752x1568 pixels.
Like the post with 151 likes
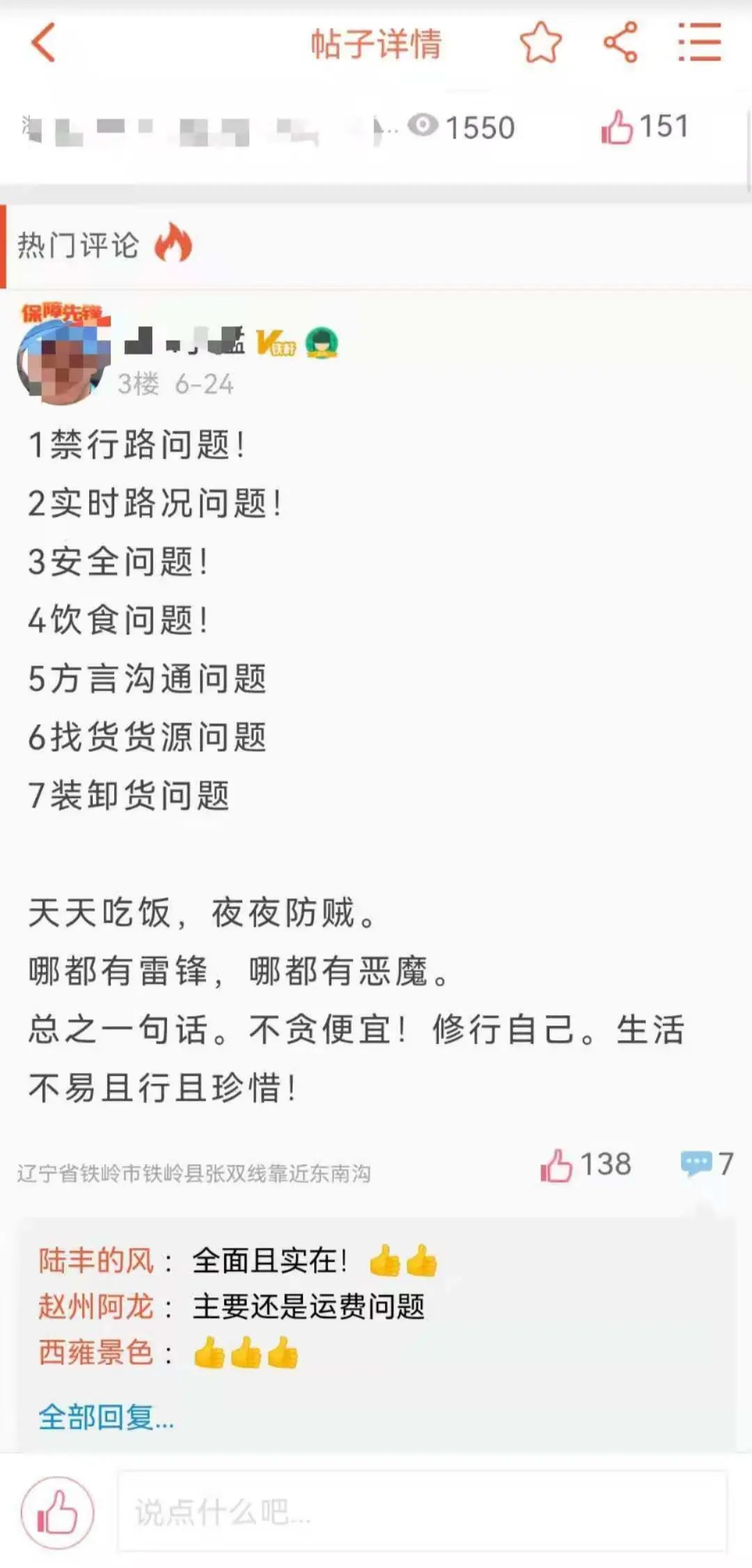coord(617,127)
